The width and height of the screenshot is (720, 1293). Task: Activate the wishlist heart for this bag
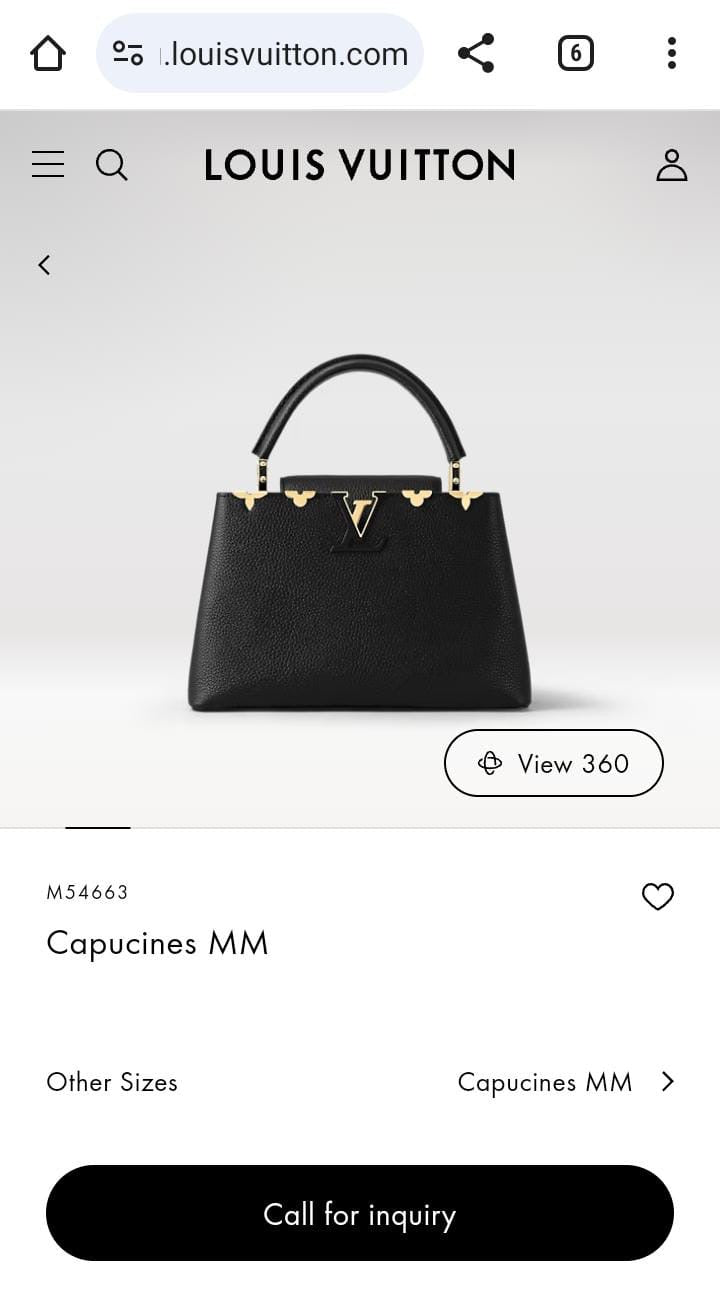[658, 897]
